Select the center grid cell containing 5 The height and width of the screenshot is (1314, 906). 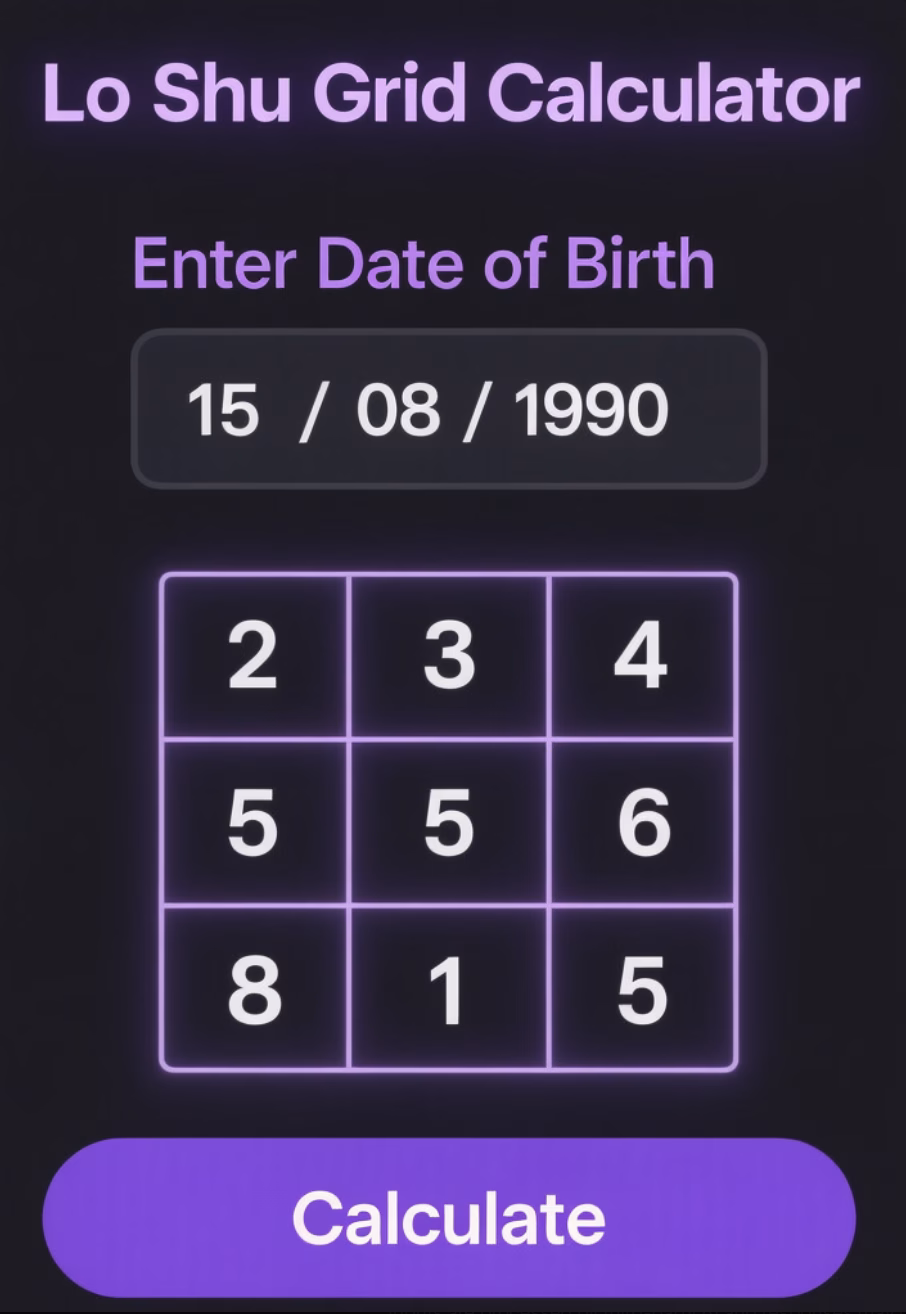(x=448, y=822)
